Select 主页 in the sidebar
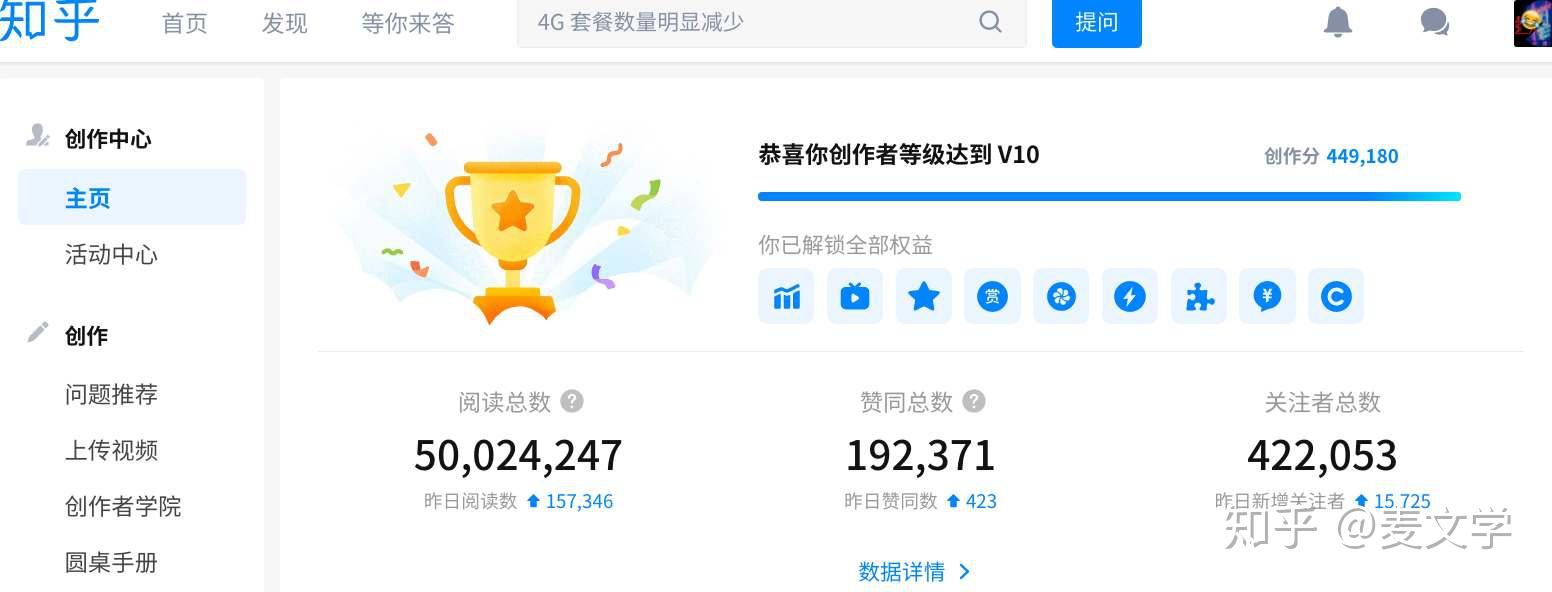 click(132, 198)
